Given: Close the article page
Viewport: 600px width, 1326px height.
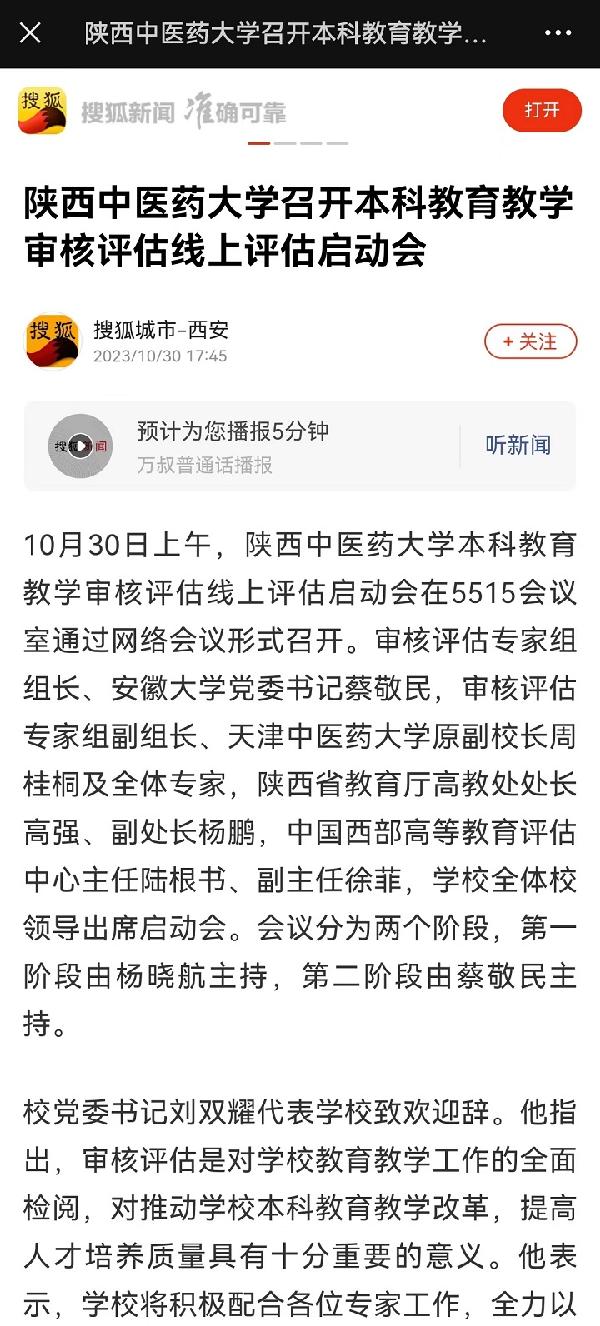Looking at the screenshot, I should click(30, 33).
